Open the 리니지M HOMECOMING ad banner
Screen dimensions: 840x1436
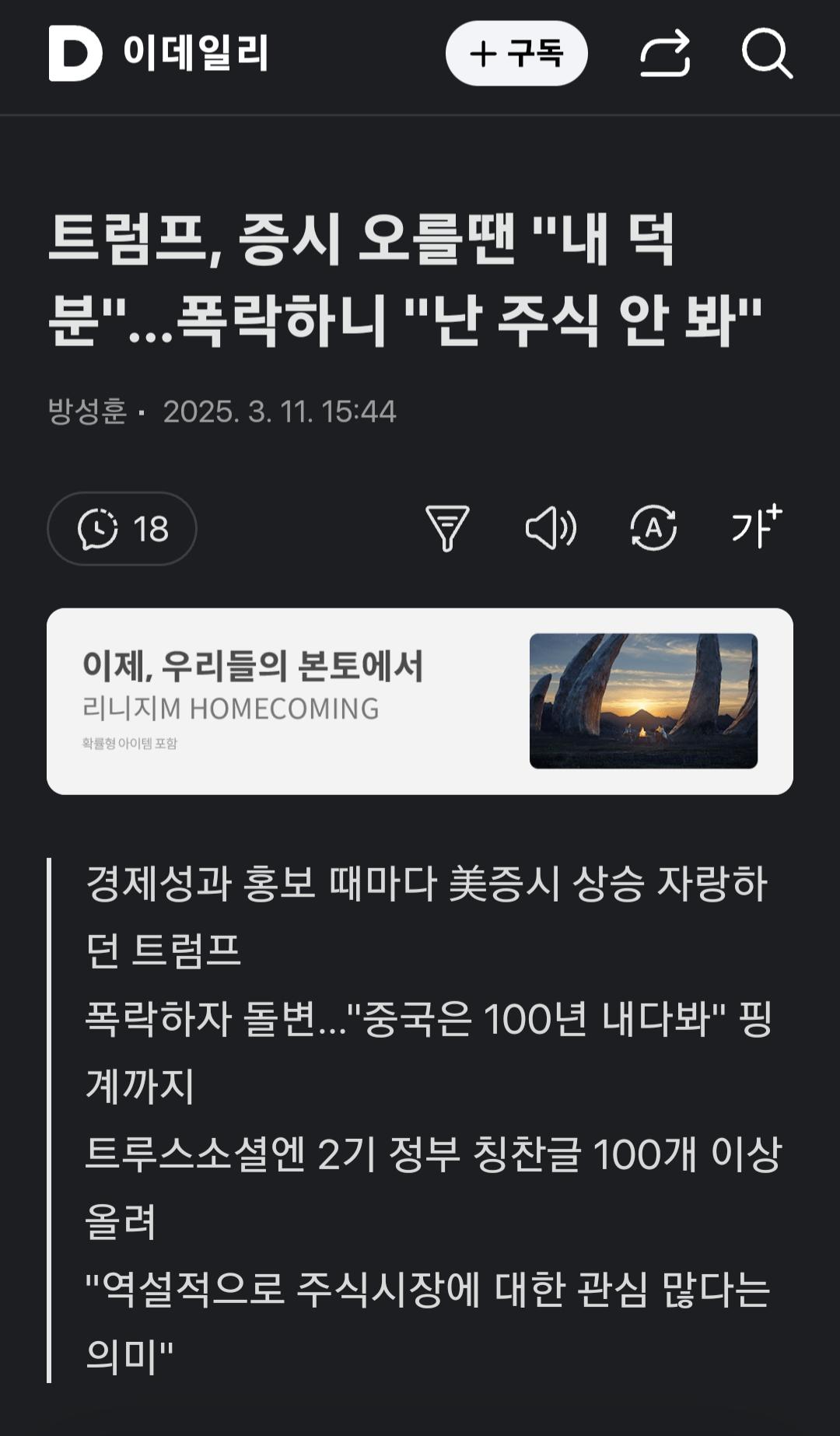pos(420,701)
